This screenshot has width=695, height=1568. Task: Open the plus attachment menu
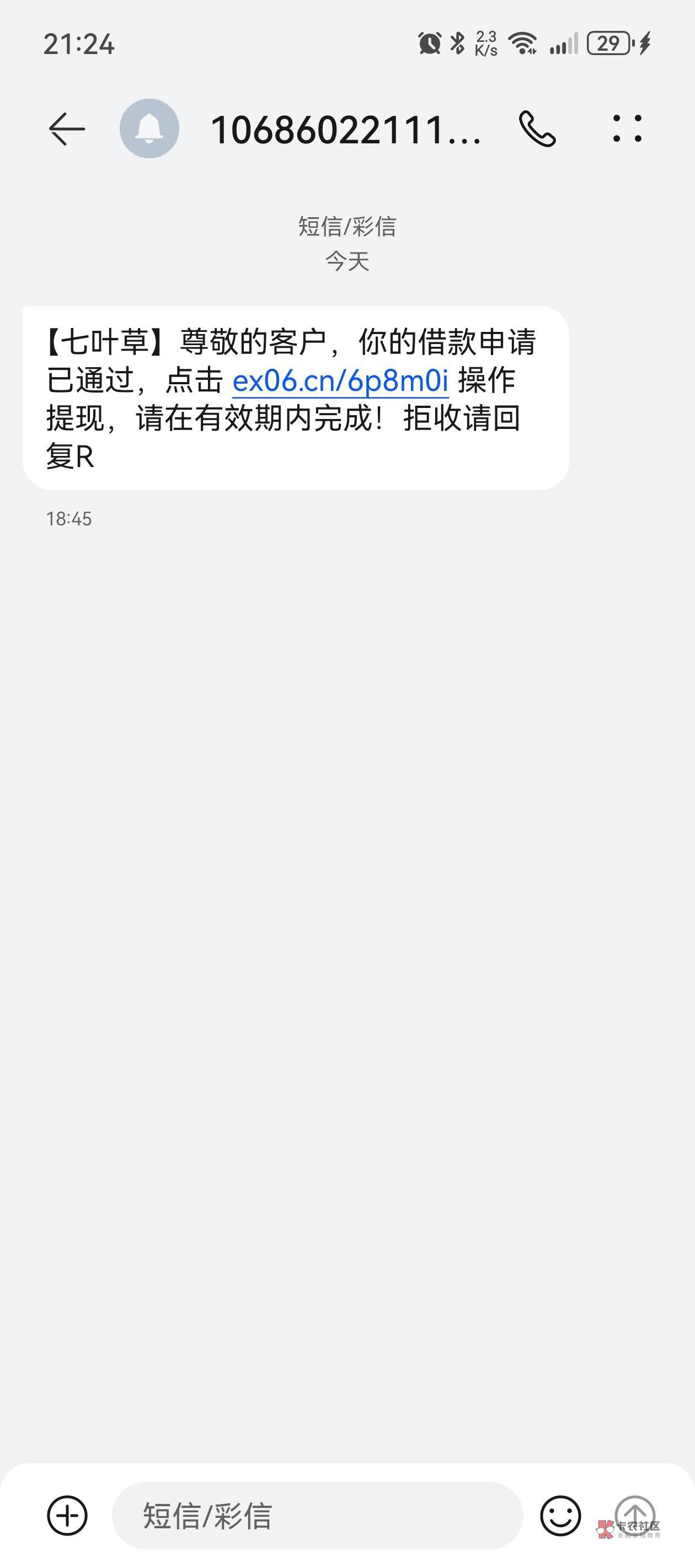(68, 1515)
